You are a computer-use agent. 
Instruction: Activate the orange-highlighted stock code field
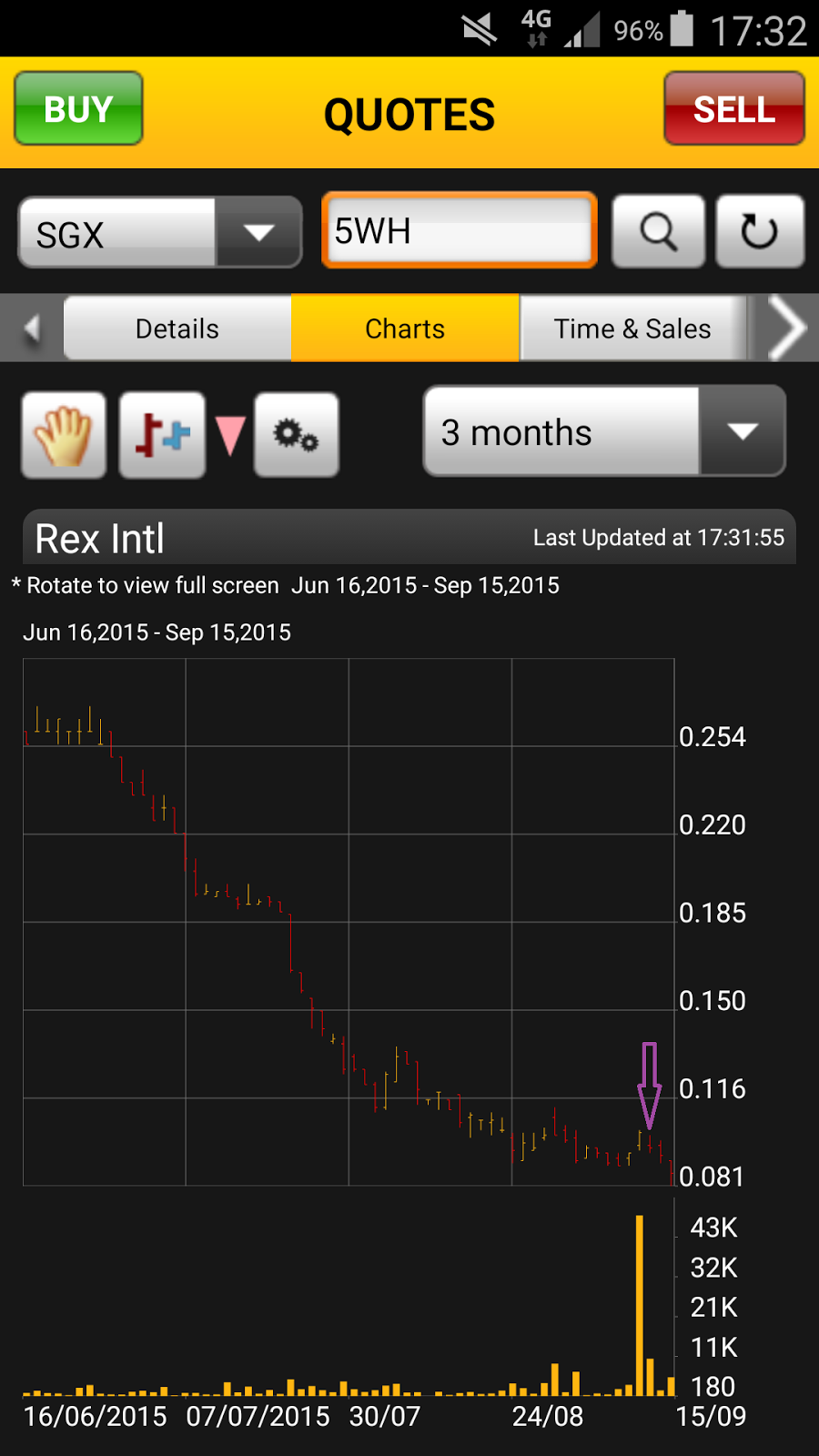(460, 230)
